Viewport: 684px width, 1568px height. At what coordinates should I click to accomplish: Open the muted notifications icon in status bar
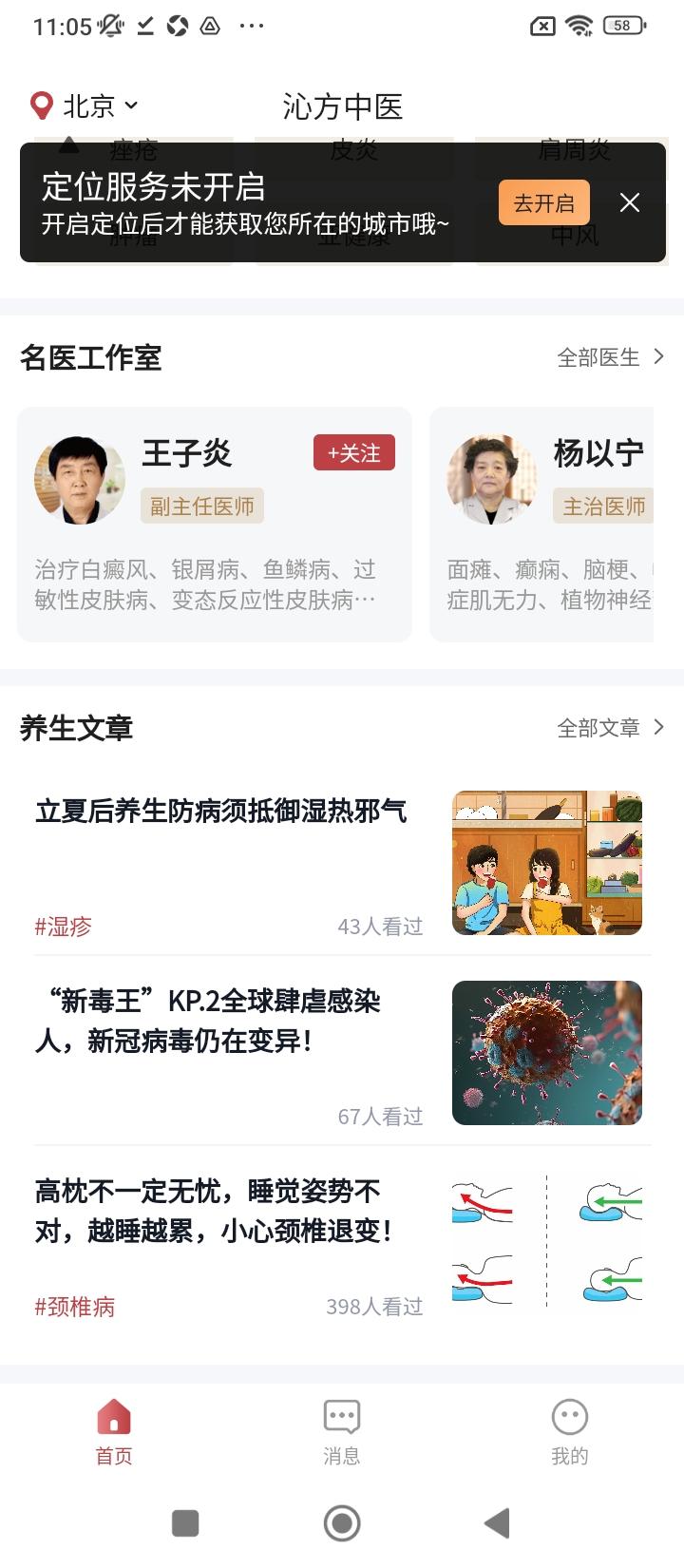(108, 26)
